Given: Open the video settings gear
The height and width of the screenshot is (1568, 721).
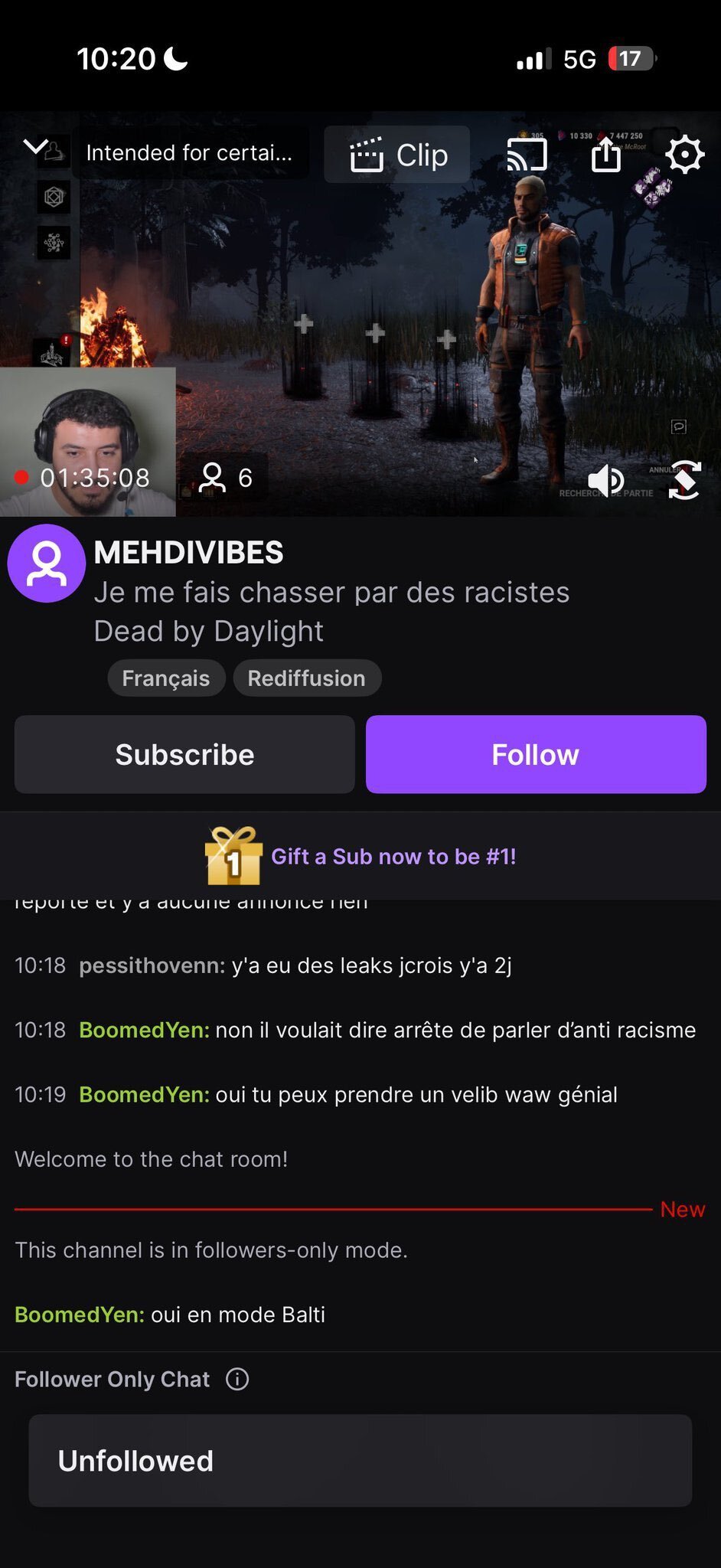Looking at the screenshot, I should point(683,155).
